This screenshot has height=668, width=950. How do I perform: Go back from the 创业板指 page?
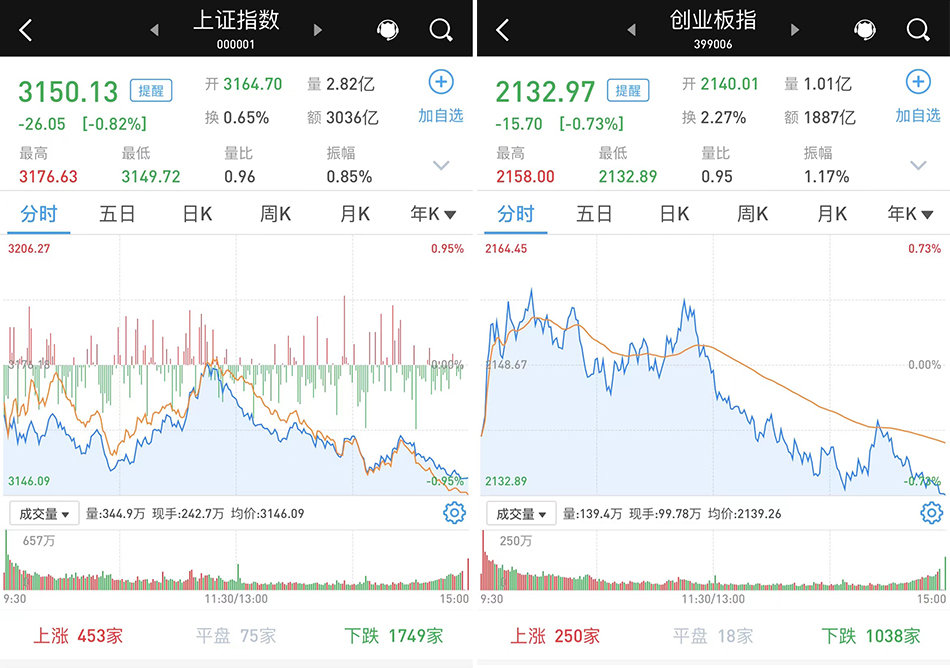[x=503, y=30]
